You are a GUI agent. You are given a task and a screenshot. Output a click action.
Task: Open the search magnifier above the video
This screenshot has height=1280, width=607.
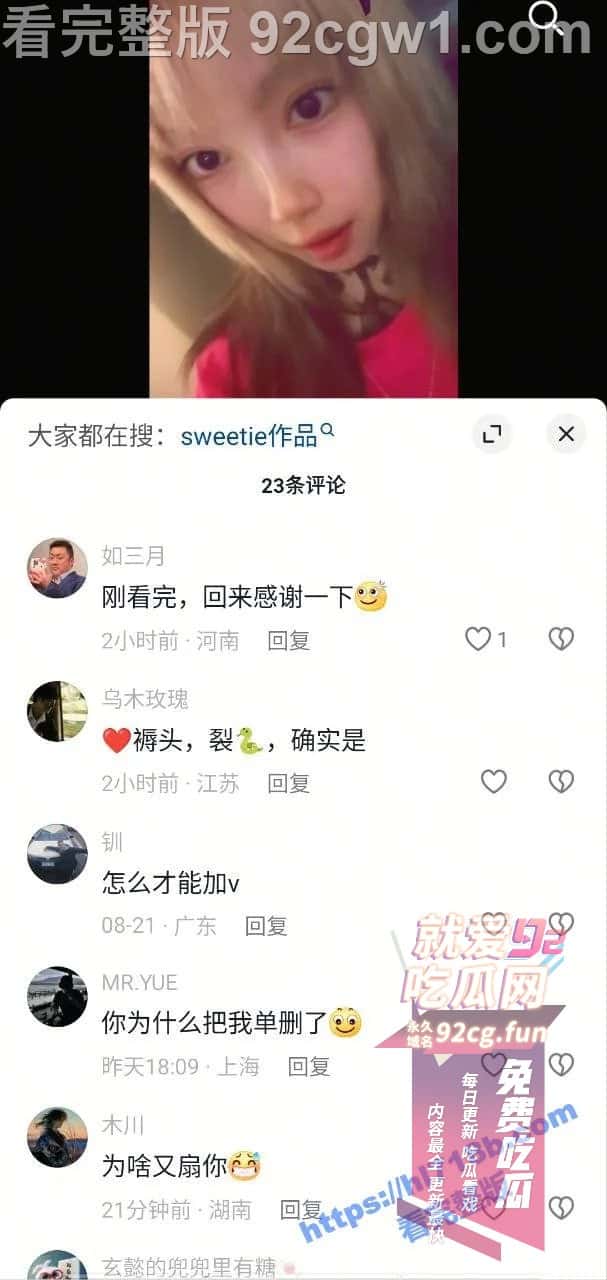click(546, 16)
